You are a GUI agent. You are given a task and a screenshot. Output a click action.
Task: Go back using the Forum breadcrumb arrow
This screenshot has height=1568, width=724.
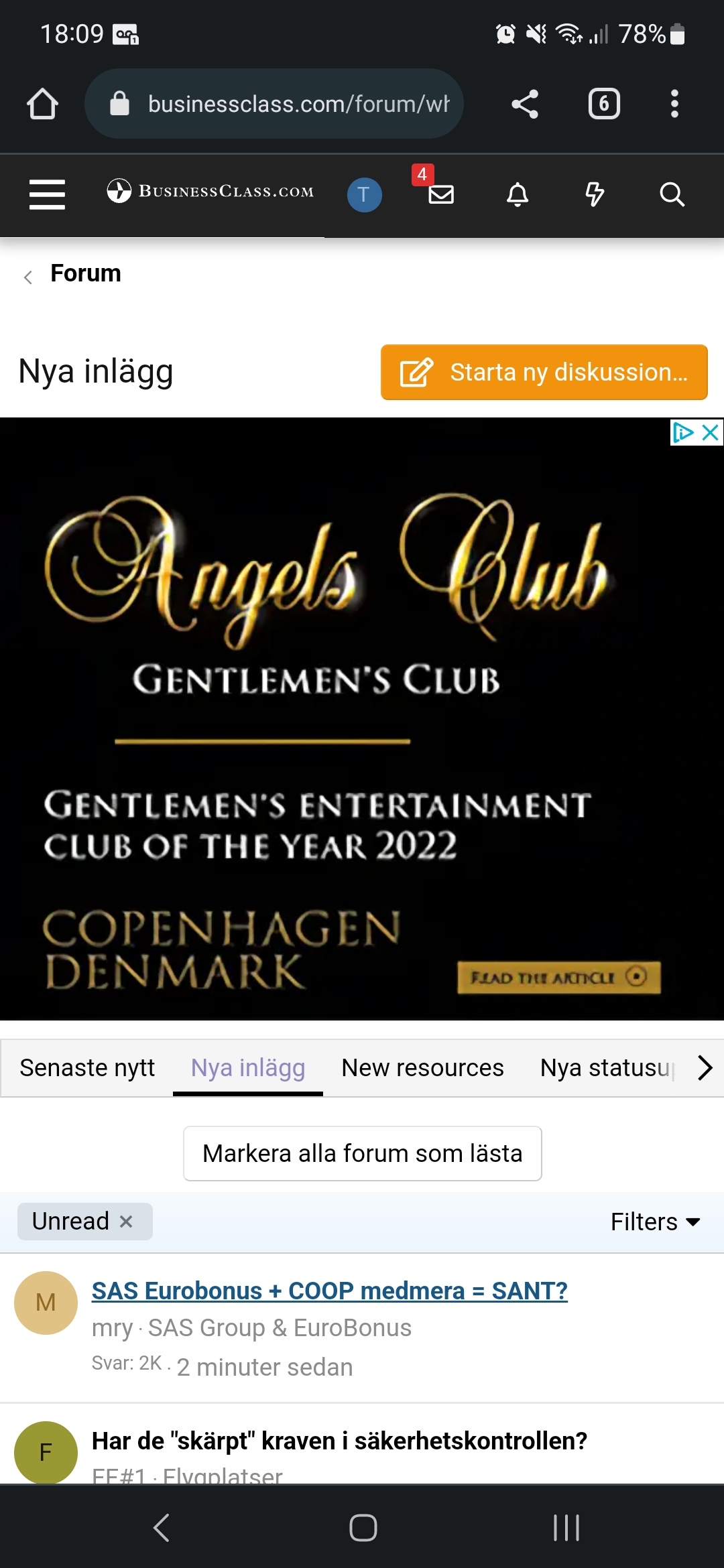coord(27,275)
